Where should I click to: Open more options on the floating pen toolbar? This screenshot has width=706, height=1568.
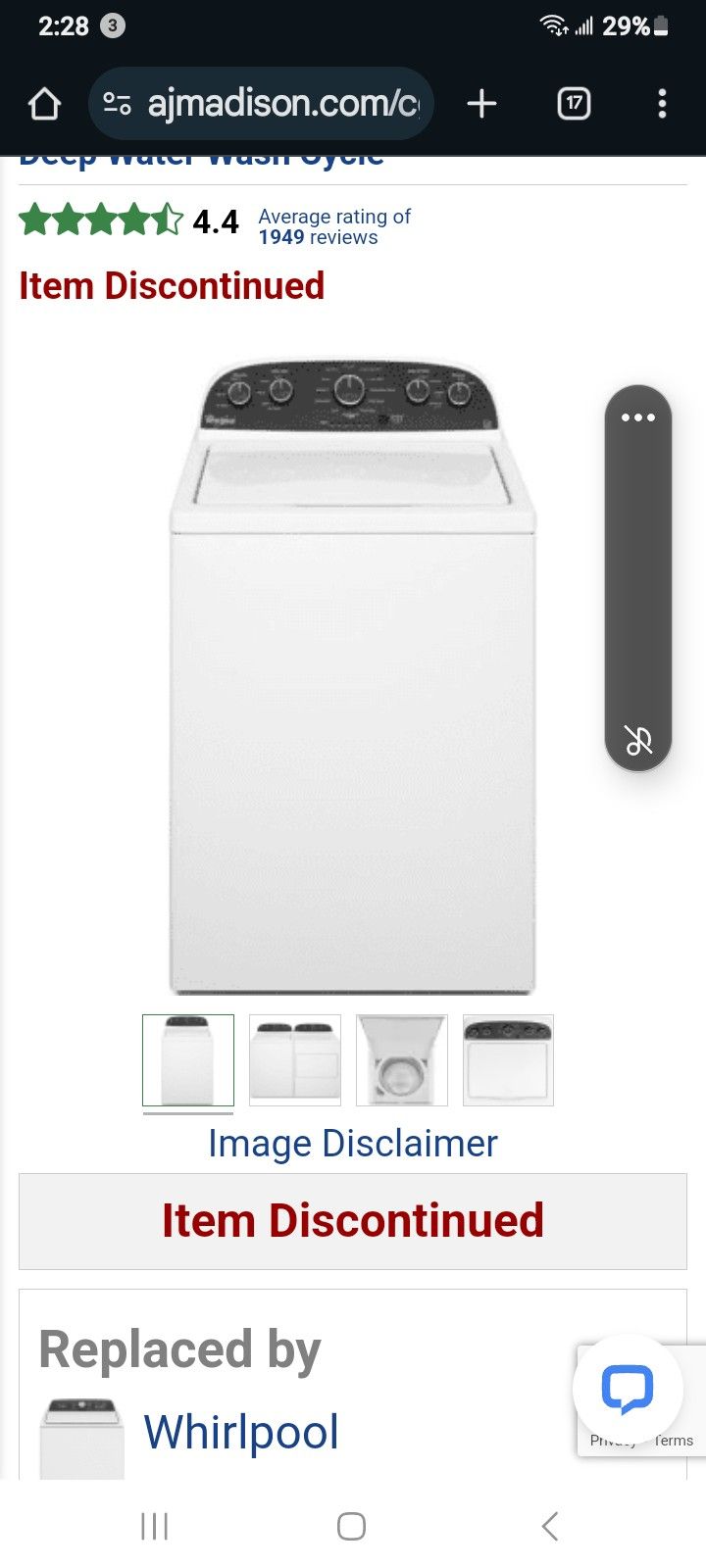637,417
